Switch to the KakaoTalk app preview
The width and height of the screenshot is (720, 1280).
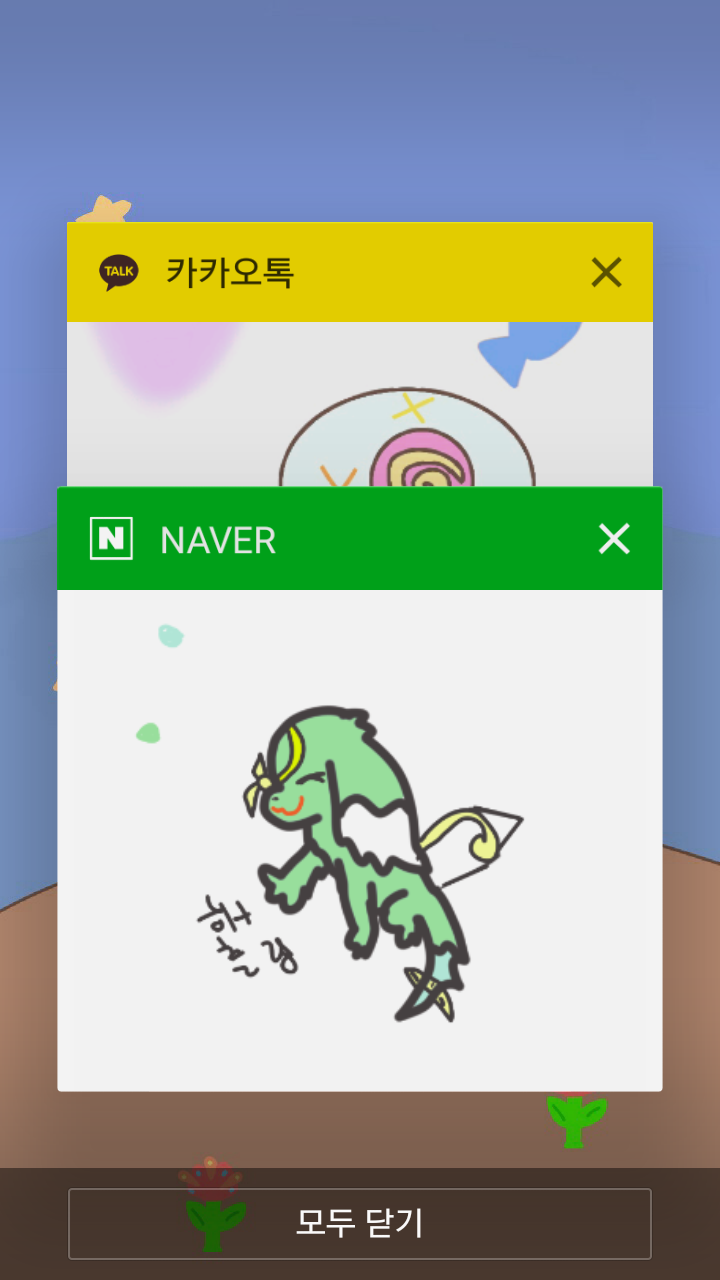pos(359,400)
